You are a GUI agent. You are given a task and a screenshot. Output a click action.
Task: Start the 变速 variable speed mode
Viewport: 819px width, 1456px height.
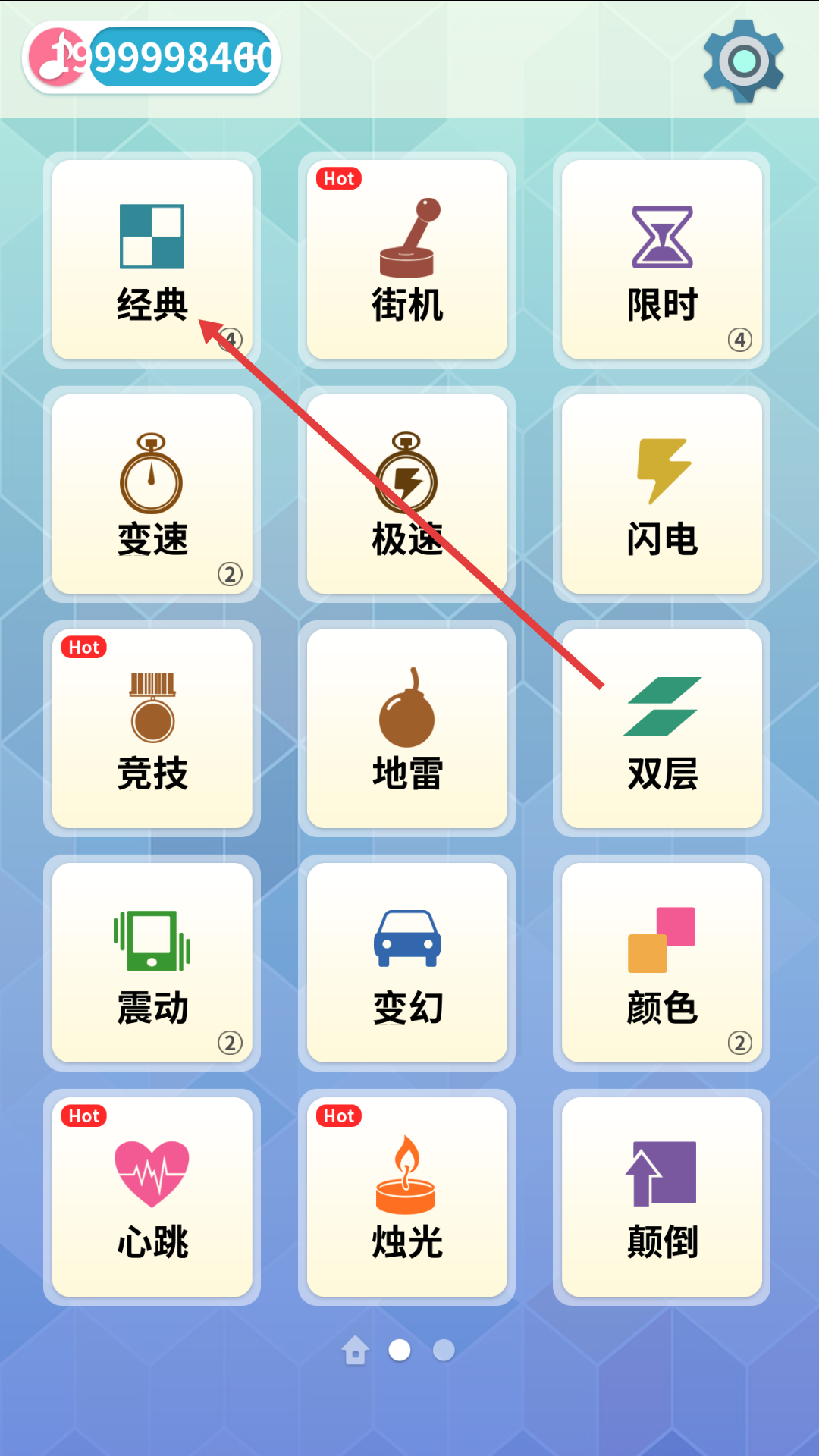[152, 494]
